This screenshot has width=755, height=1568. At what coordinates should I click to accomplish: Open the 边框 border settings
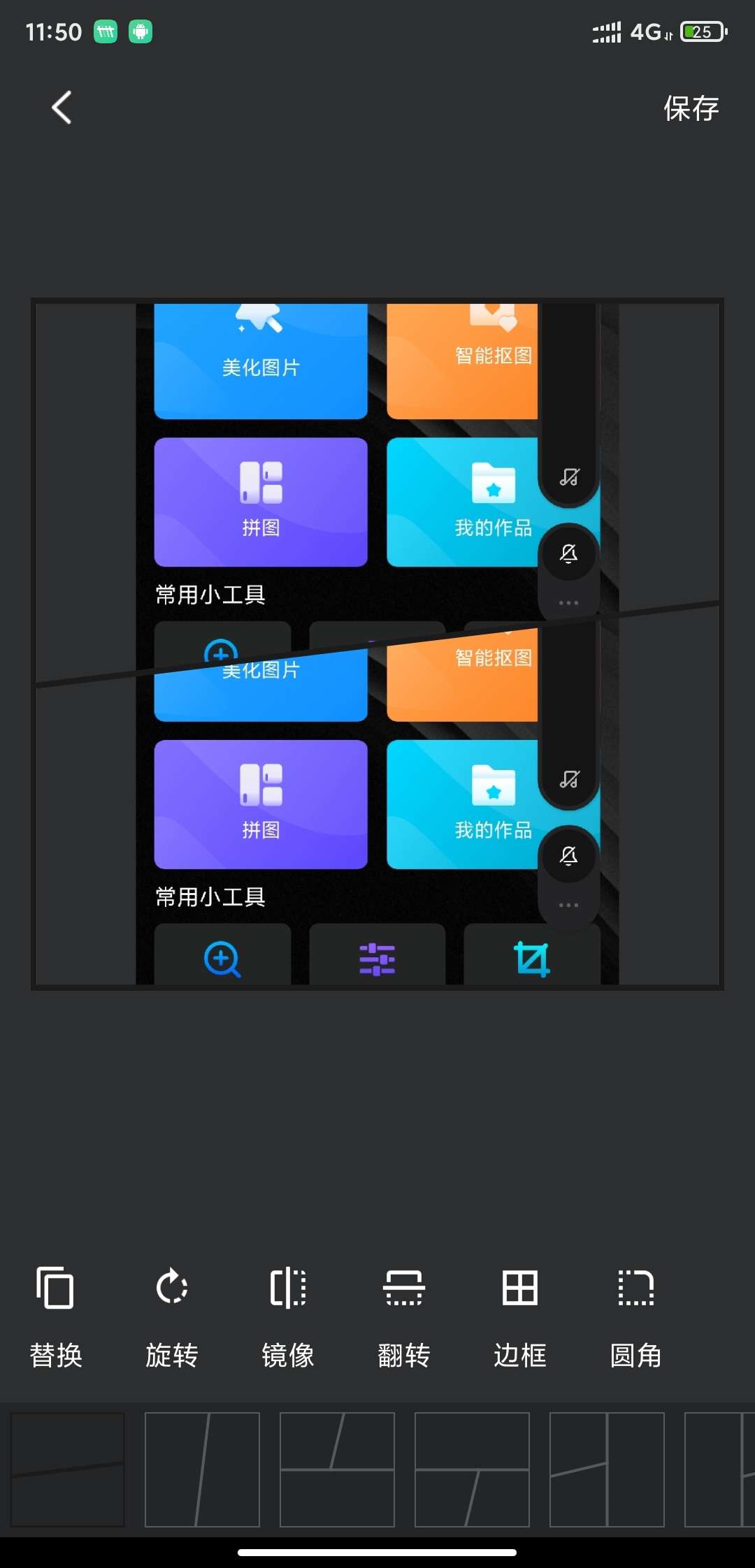pyautogui.click(x=520, y=1316)
